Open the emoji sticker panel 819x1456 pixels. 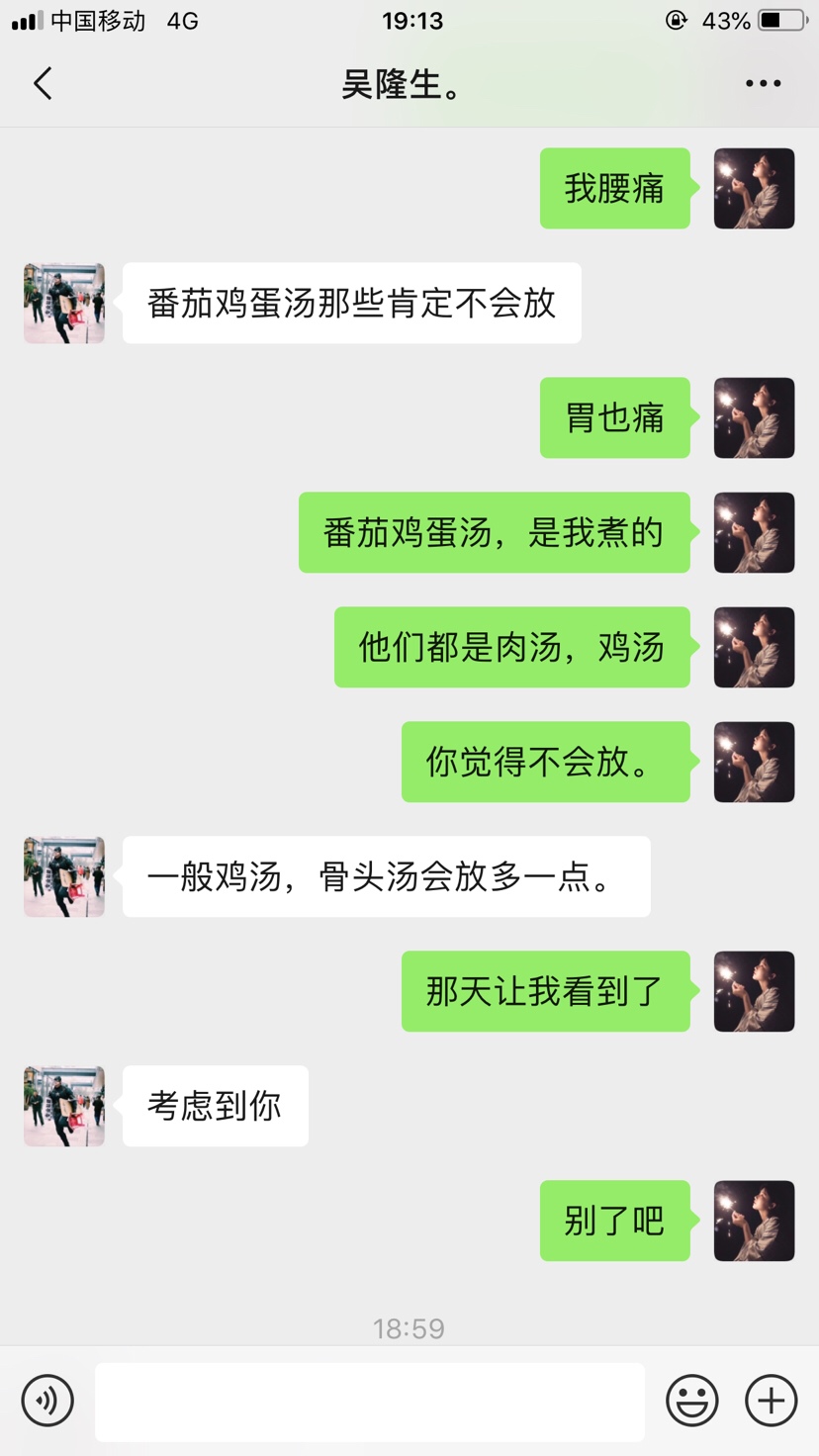pos(692,1401)
